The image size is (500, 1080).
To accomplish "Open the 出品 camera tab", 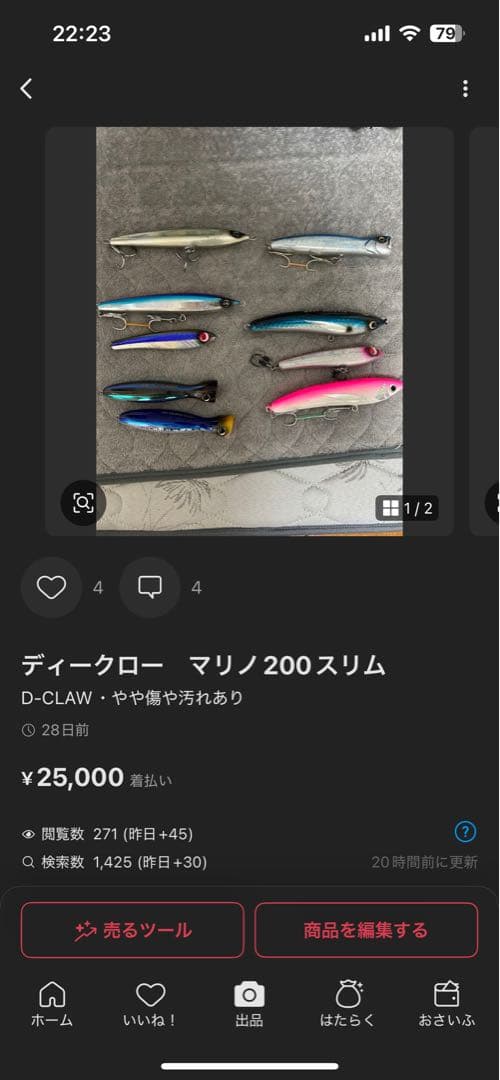I will [249, 1005].
